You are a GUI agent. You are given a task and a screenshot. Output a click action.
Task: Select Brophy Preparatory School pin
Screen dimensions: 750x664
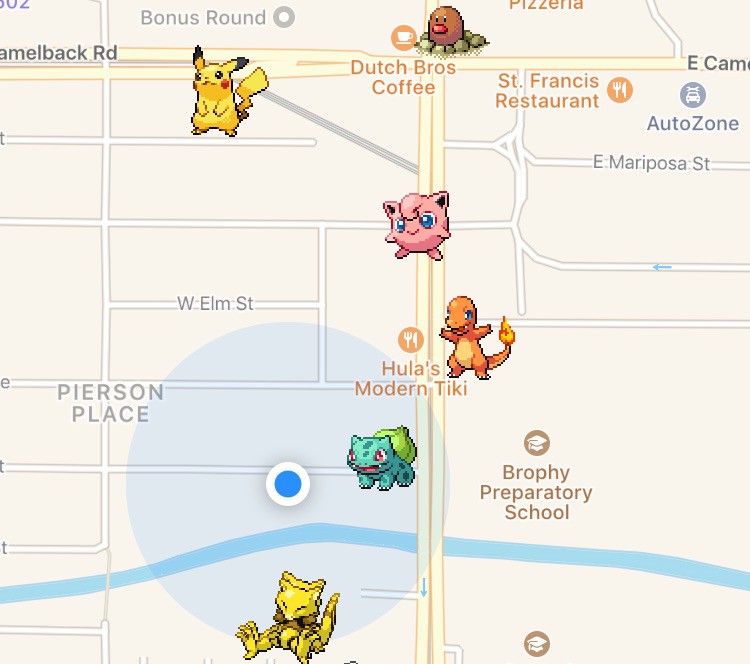pyautogui.click(x=537, y=443)
